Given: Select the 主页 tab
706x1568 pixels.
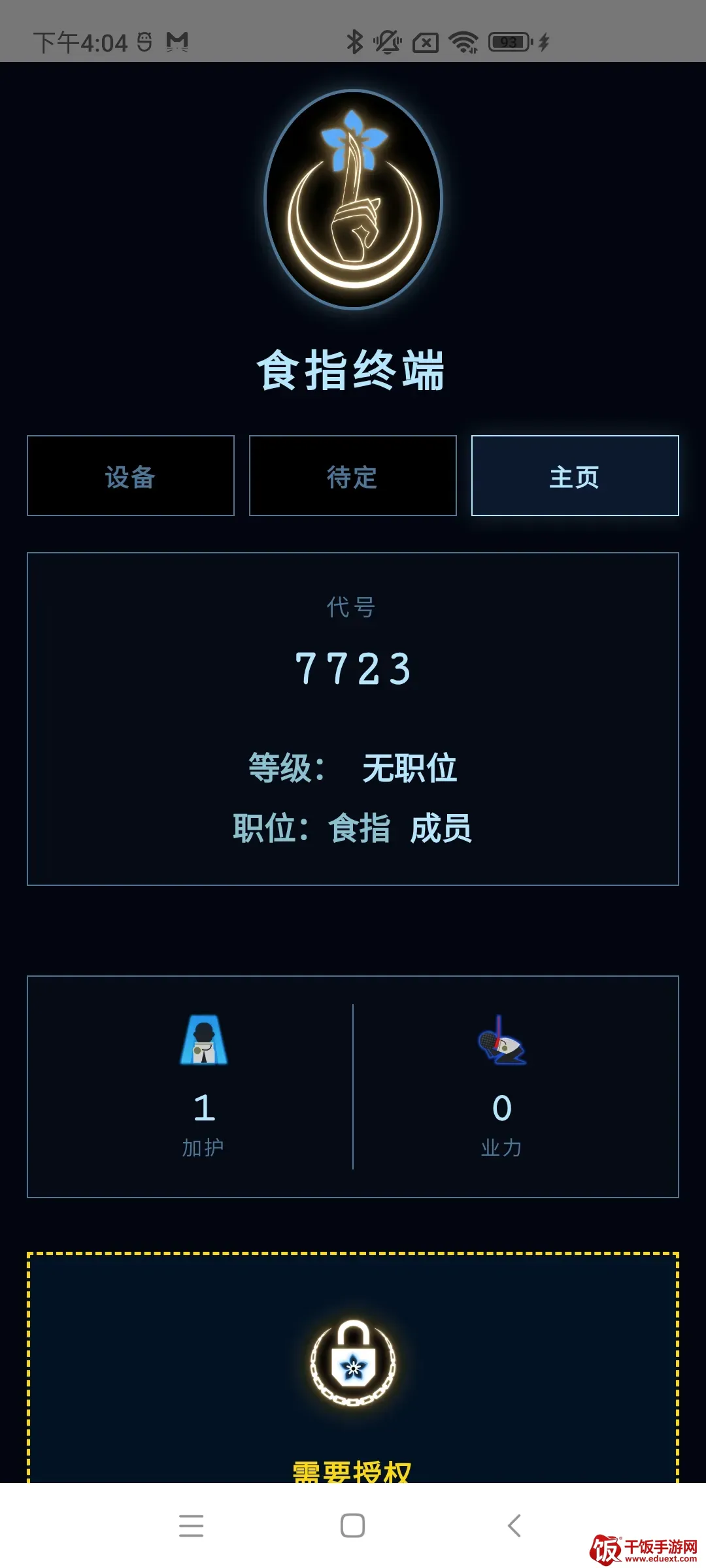Looking at the screenshot, I should coord(575,476).
